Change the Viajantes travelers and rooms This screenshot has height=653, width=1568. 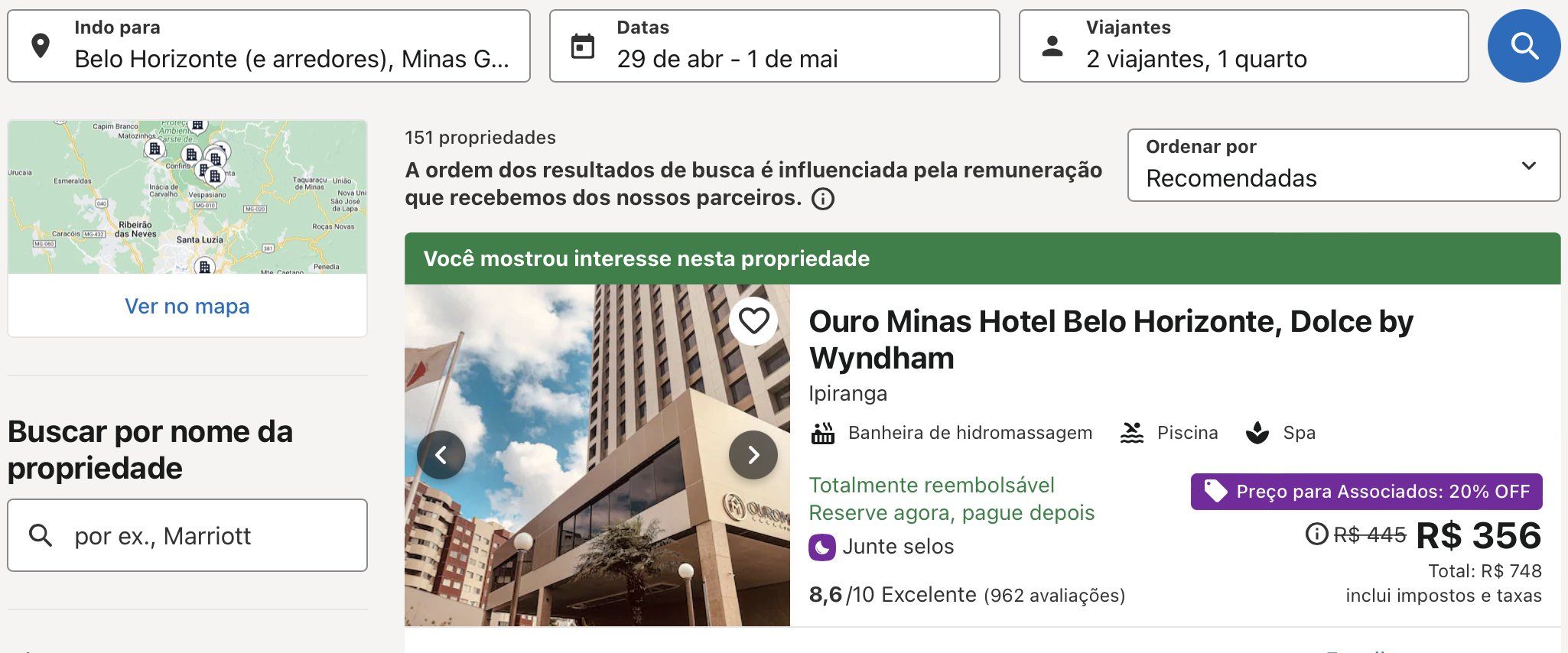pyautogui.click(x=1243, y=46)
